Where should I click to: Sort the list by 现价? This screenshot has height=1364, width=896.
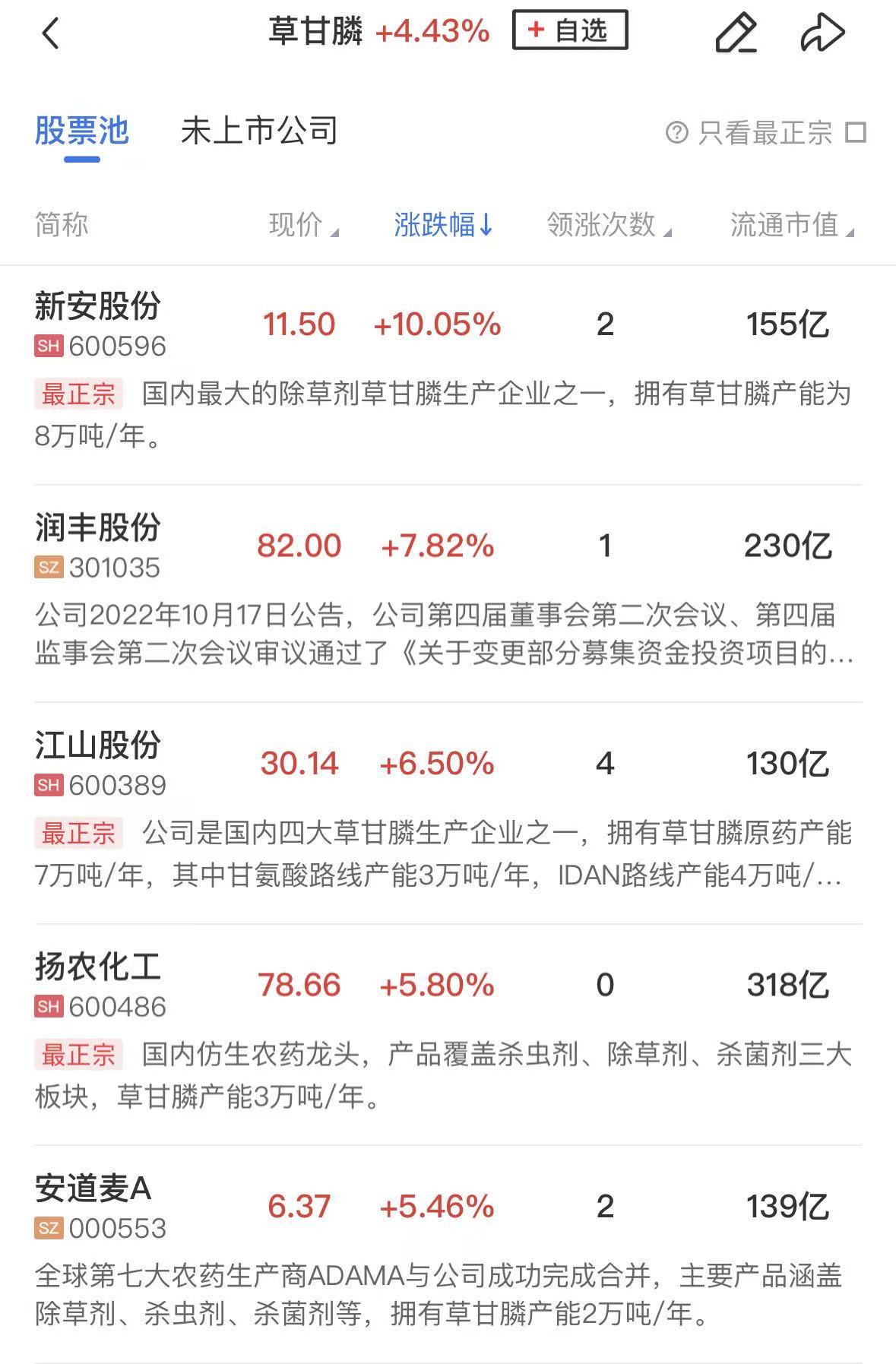click(x=302, y=225)
